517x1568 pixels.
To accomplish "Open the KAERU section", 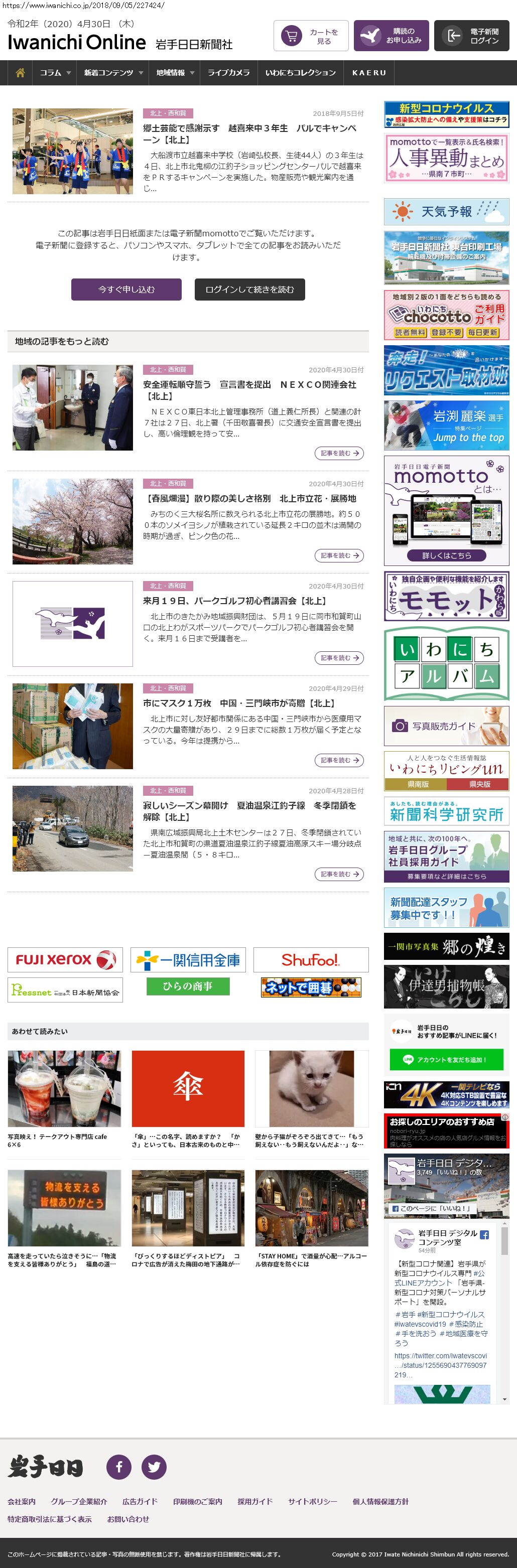I will click(369, 72).
